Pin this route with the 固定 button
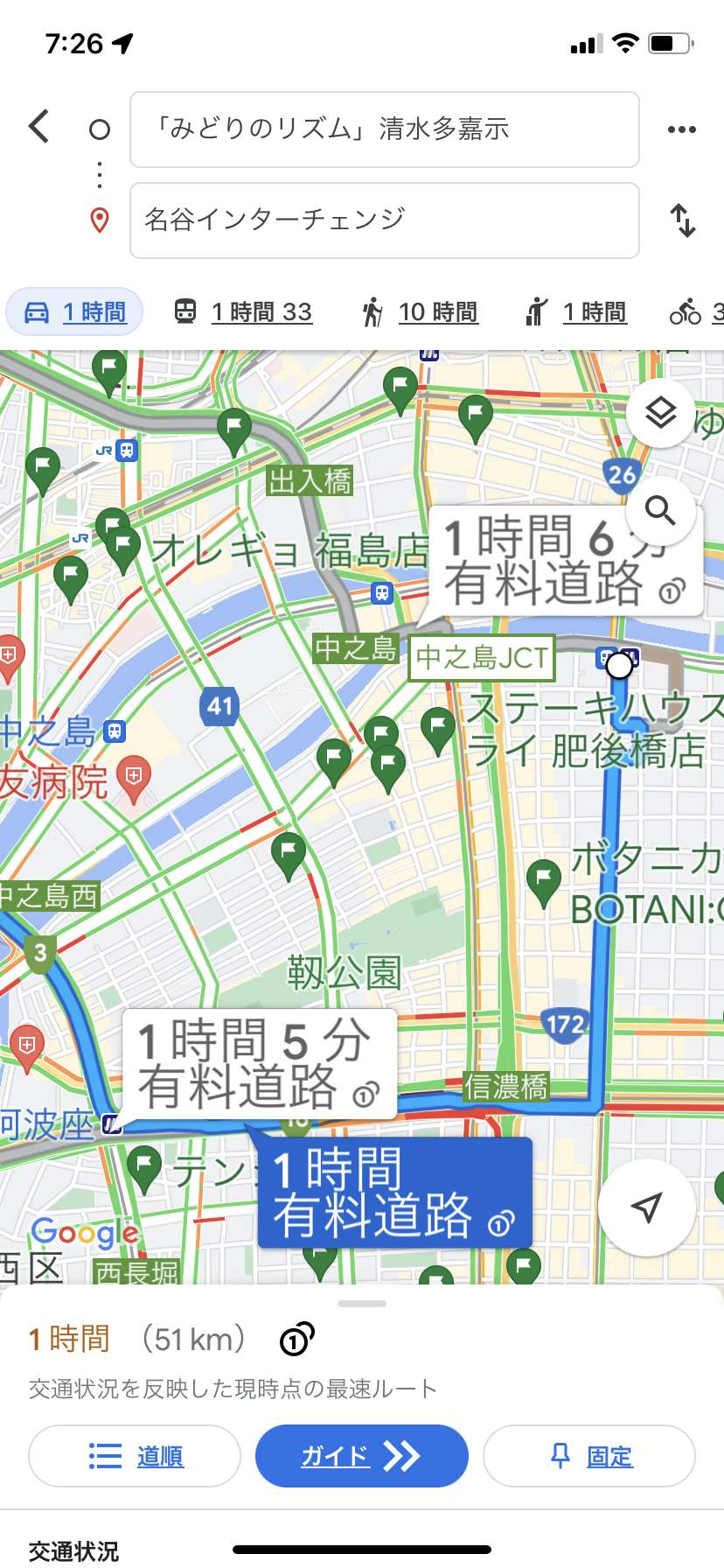724x1568 pixels. 589,1456
